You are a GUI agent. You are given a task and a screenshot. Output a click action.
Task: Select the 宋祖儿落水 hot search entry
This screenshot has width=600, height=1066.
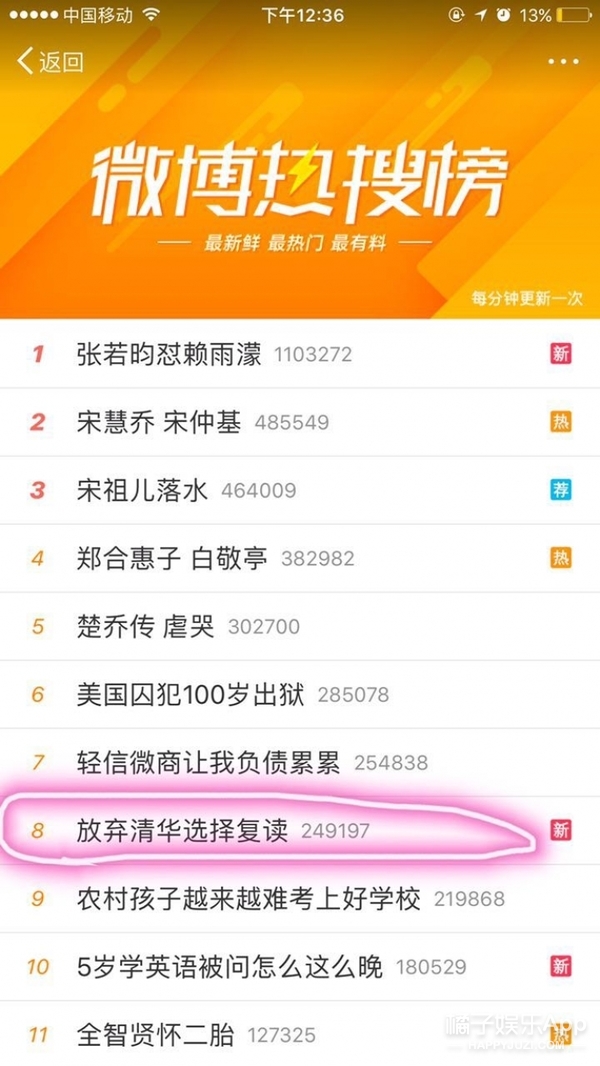141,490
